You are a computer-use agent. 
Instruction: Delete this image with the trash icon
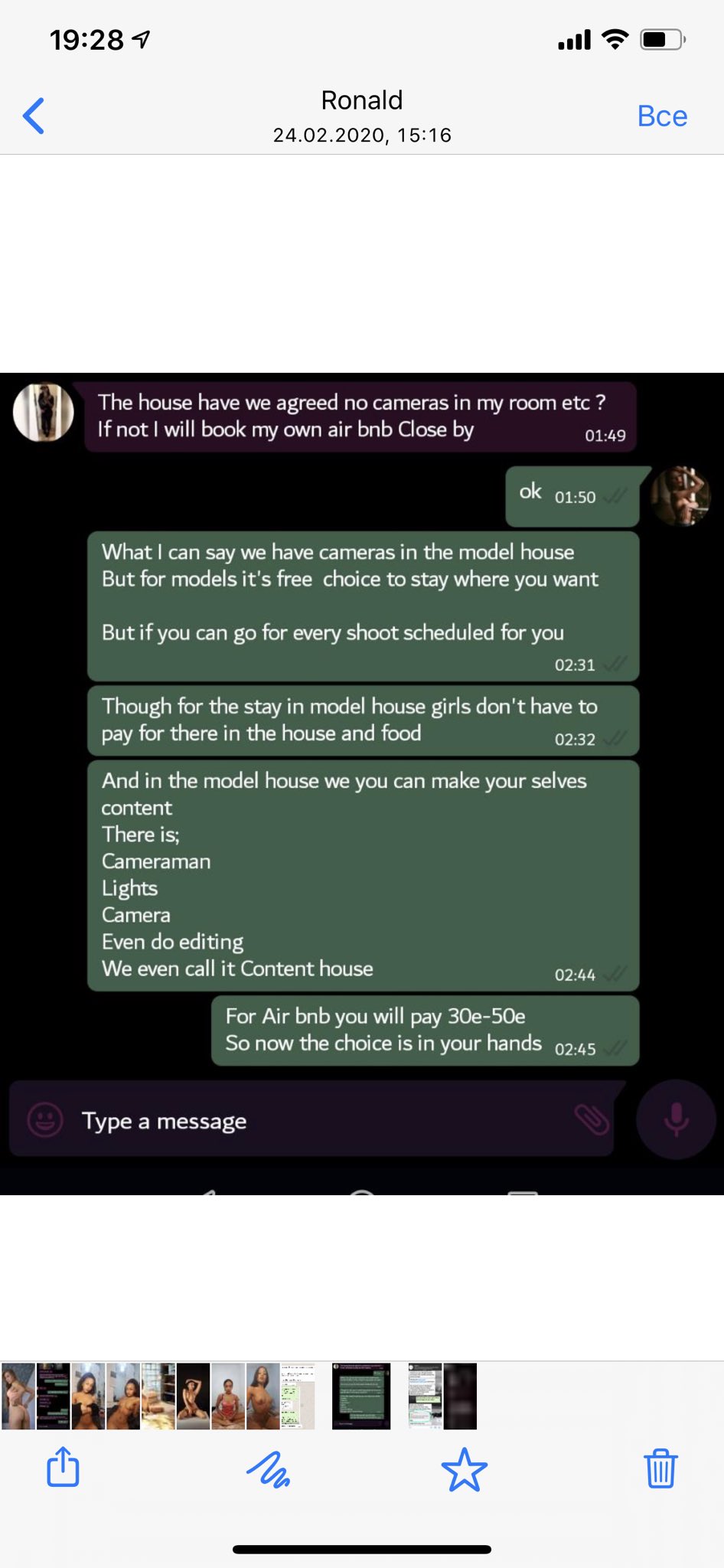pos(660,1468)
